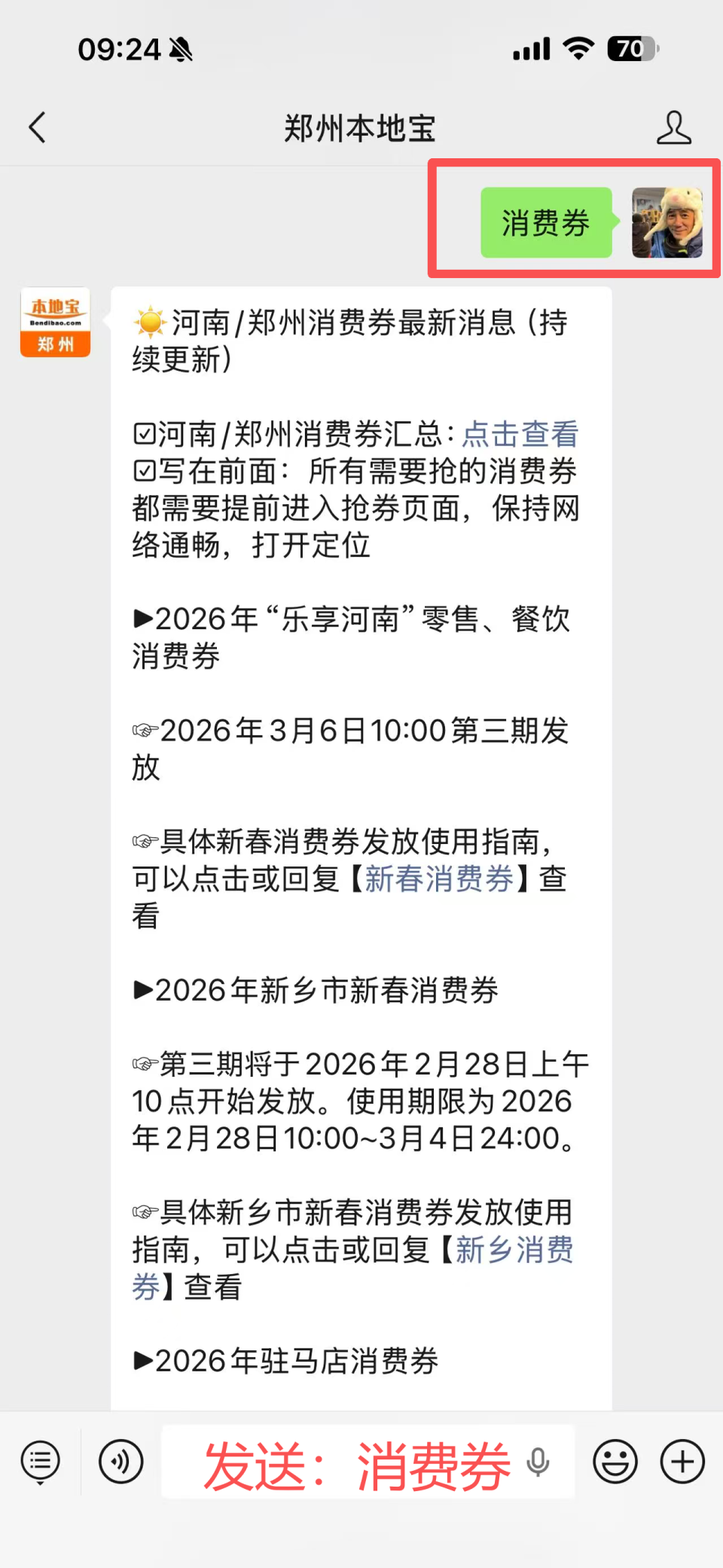Open the emoji panel
Image resolution: width=723 pixels, height=1568 pixels.
[x=614, y=1460]
